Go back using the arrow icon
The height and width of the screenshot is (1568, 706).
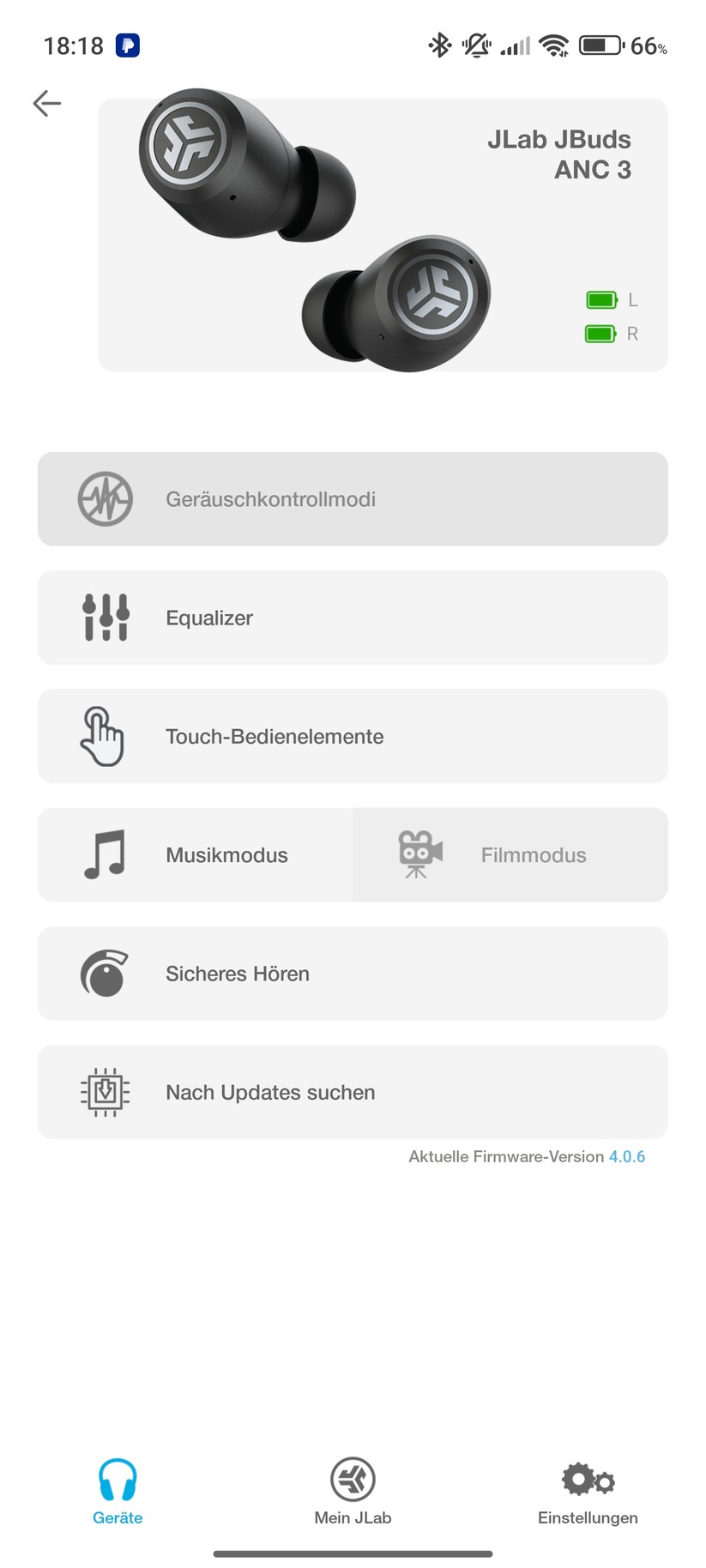pyautogui.click(x=47, y=104)
